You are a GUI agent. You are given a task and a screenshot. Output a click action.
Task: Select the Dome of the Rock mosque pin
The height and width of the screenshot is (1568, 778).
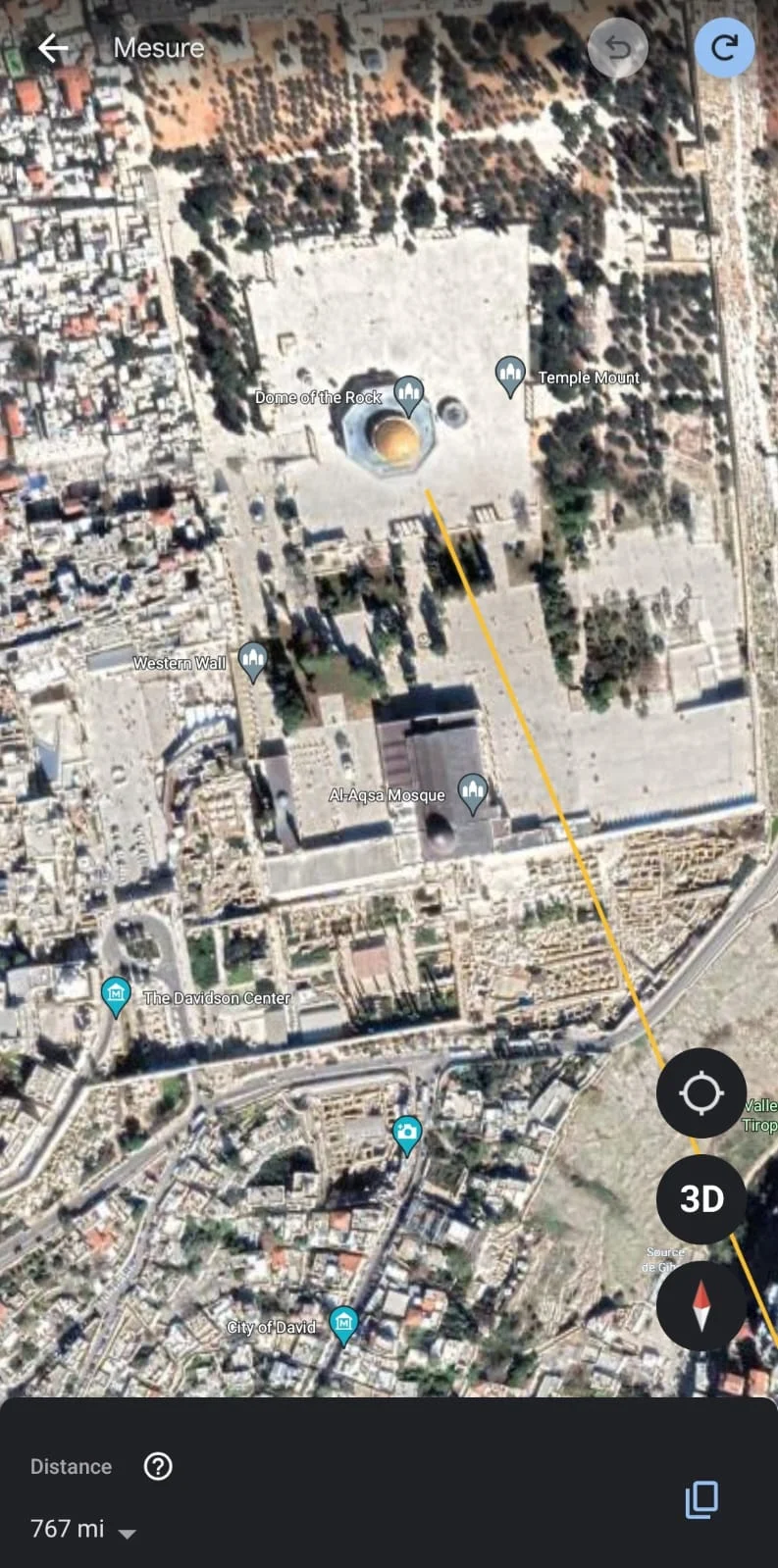coord(409,392)
